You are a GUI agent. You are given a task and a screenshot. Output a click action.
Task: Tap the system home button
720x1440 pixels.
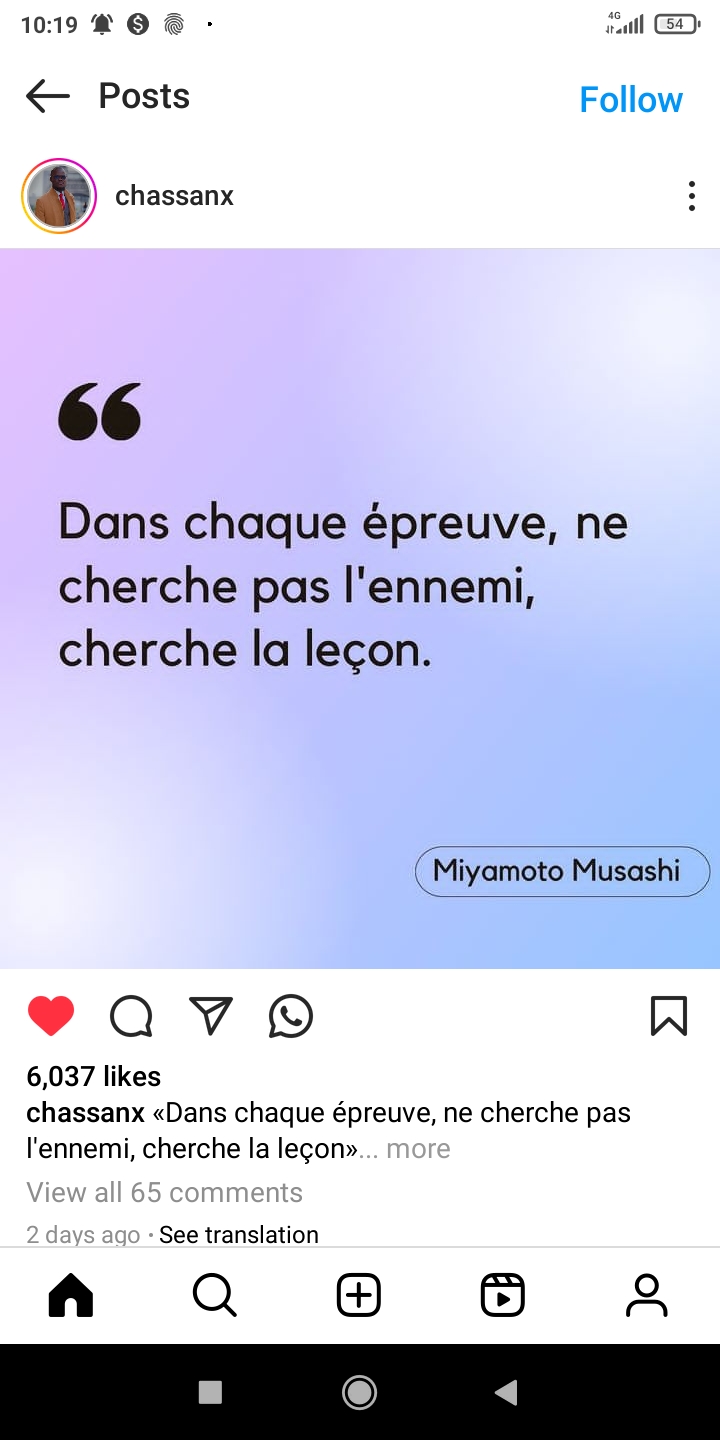coord(359,1392)
